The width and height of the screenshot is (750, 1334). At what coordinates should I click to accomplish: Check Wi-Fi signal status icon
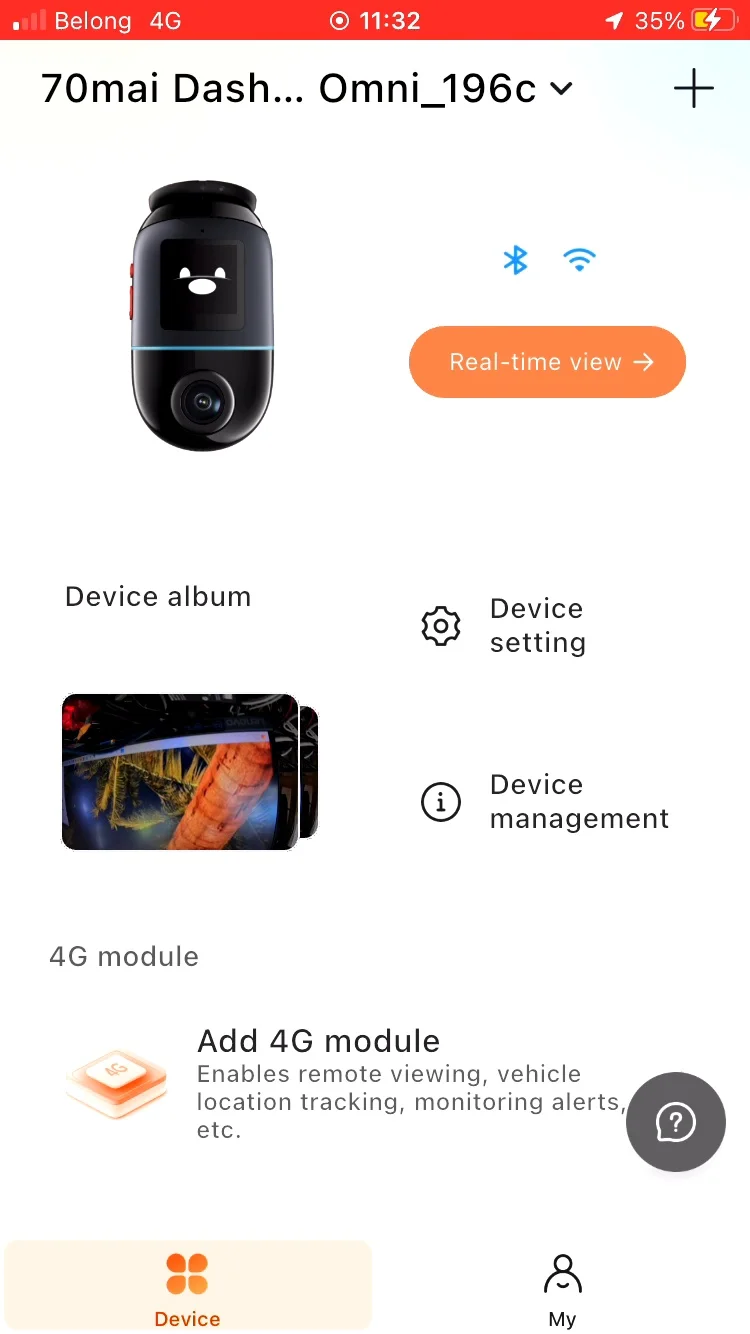click(580, 261)
